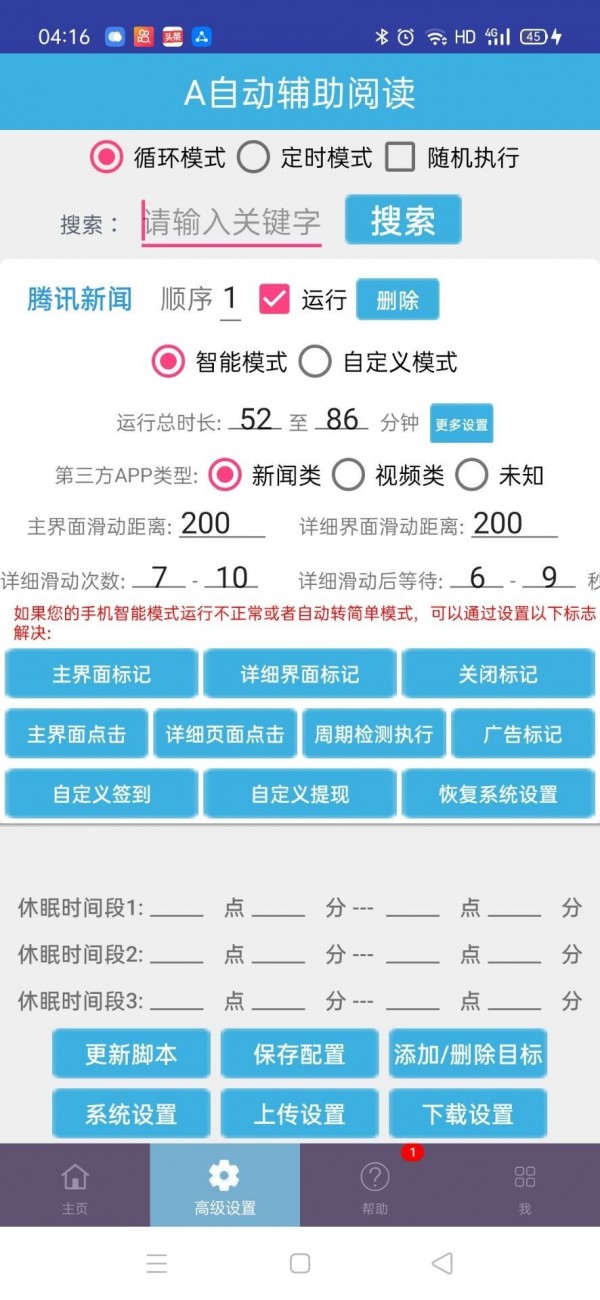Tap the 下载设置 button

coord(467,1114)
